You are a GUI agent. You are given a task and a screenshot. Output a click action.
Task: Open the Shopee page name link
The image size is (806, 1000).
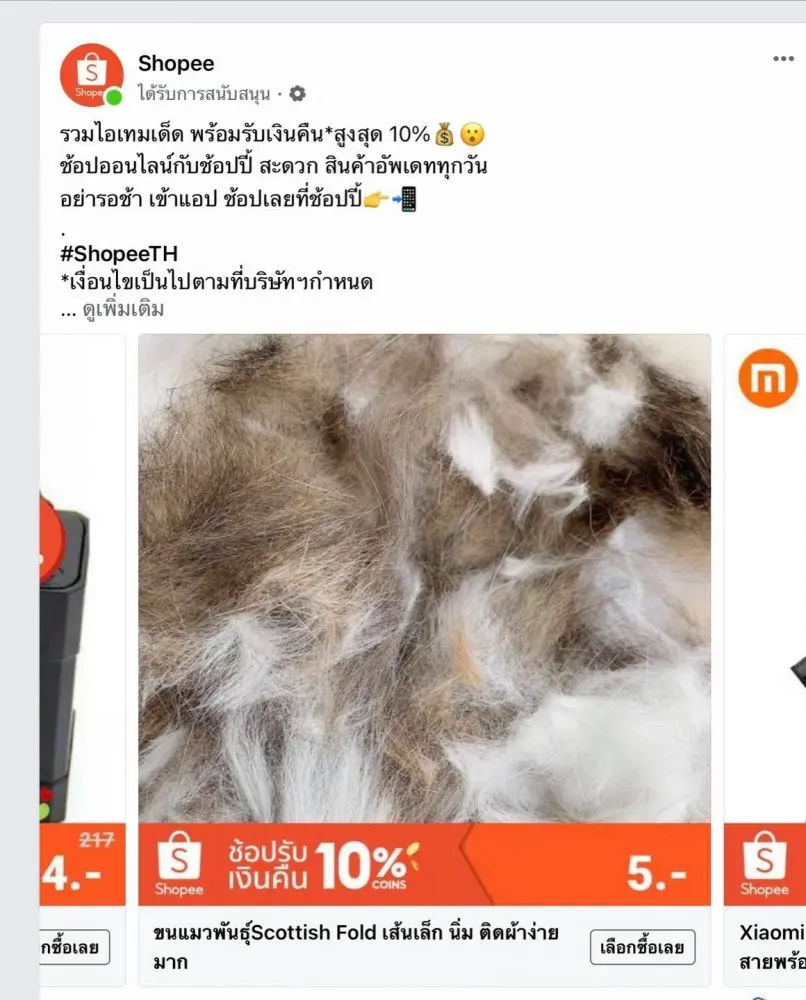coord(176,64)
